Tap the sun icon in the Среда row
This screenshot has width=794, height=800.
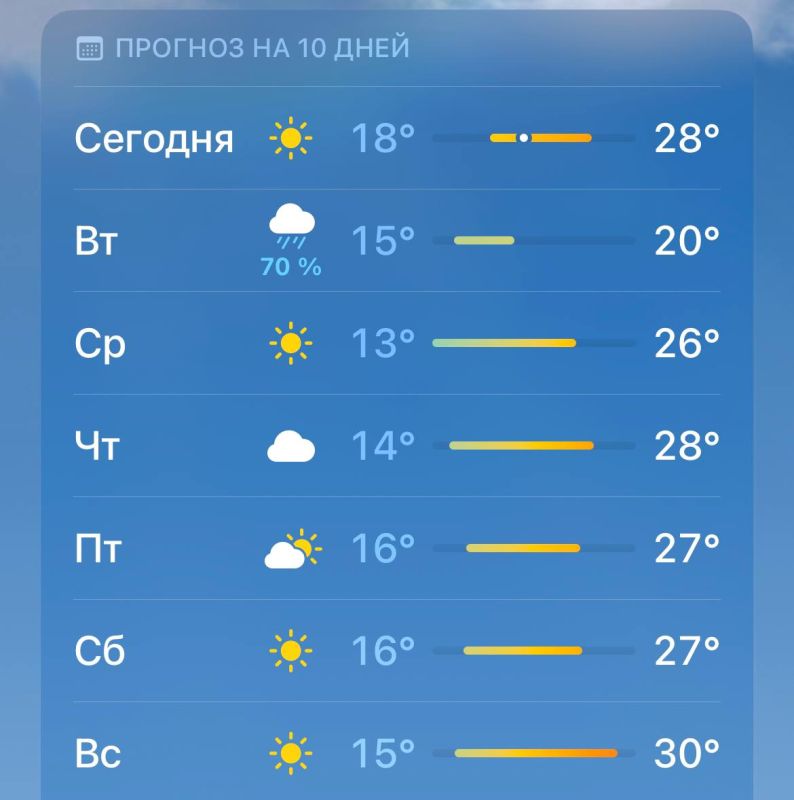(x=289, y=342)
